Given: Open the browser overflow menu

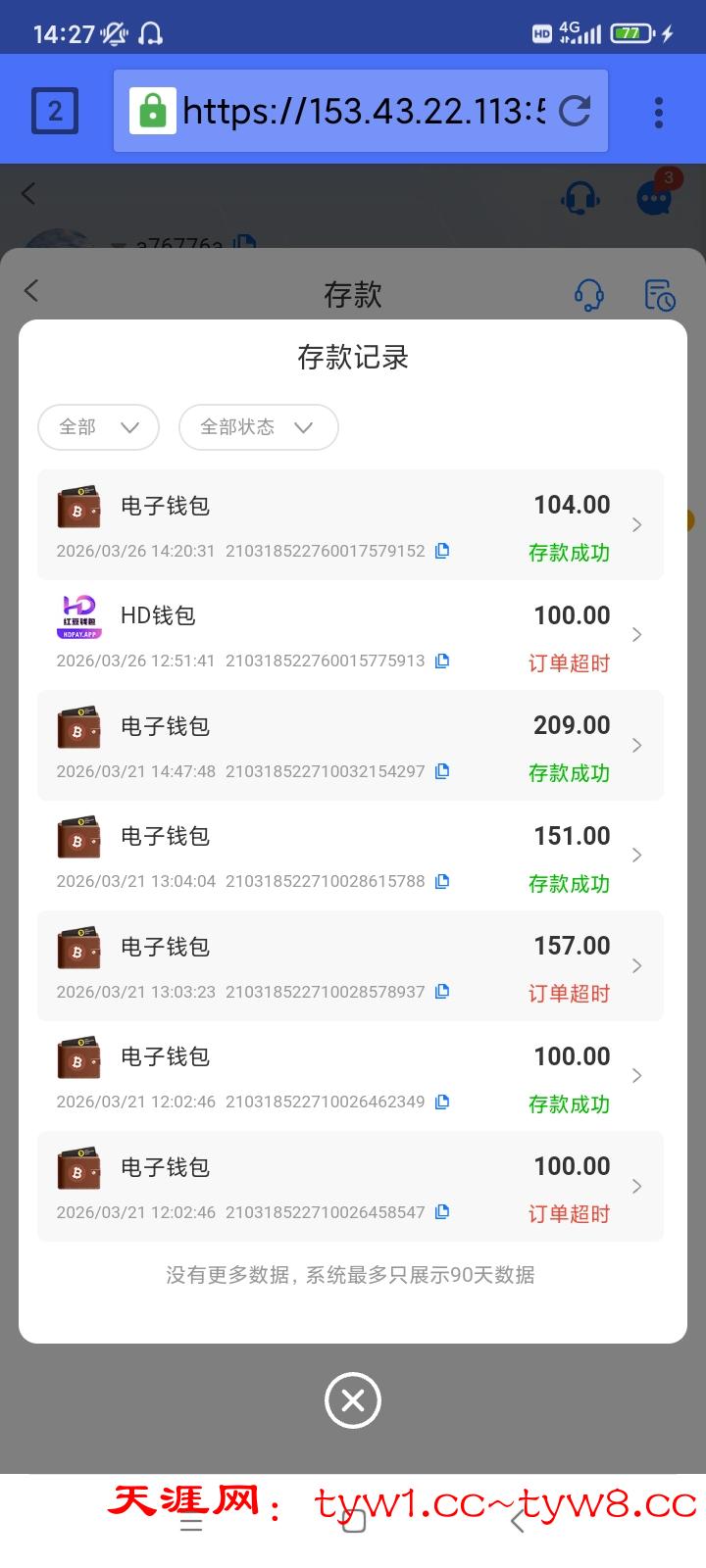Looking at the screenshot, I should coord(658,113).
